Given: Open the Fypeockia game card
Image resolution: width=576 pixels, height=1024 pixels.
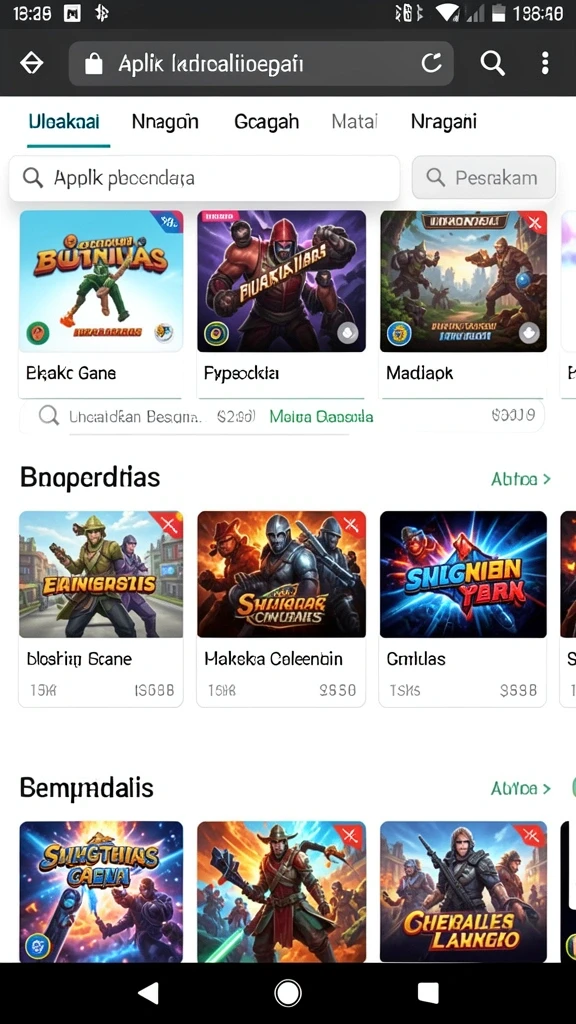Looking at the screenshot, I should click(281, 304).
